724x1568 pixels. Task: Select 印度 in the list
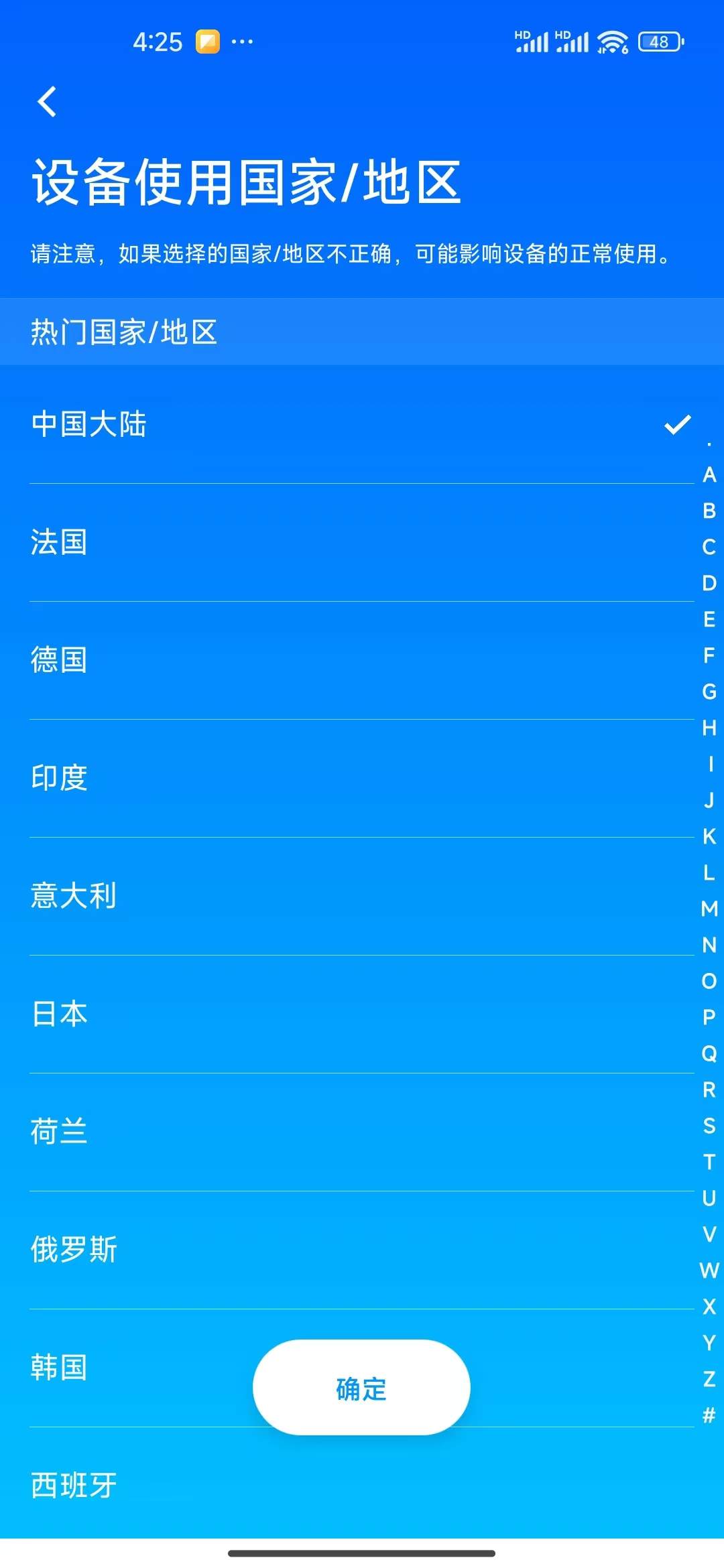coord(59,778)
